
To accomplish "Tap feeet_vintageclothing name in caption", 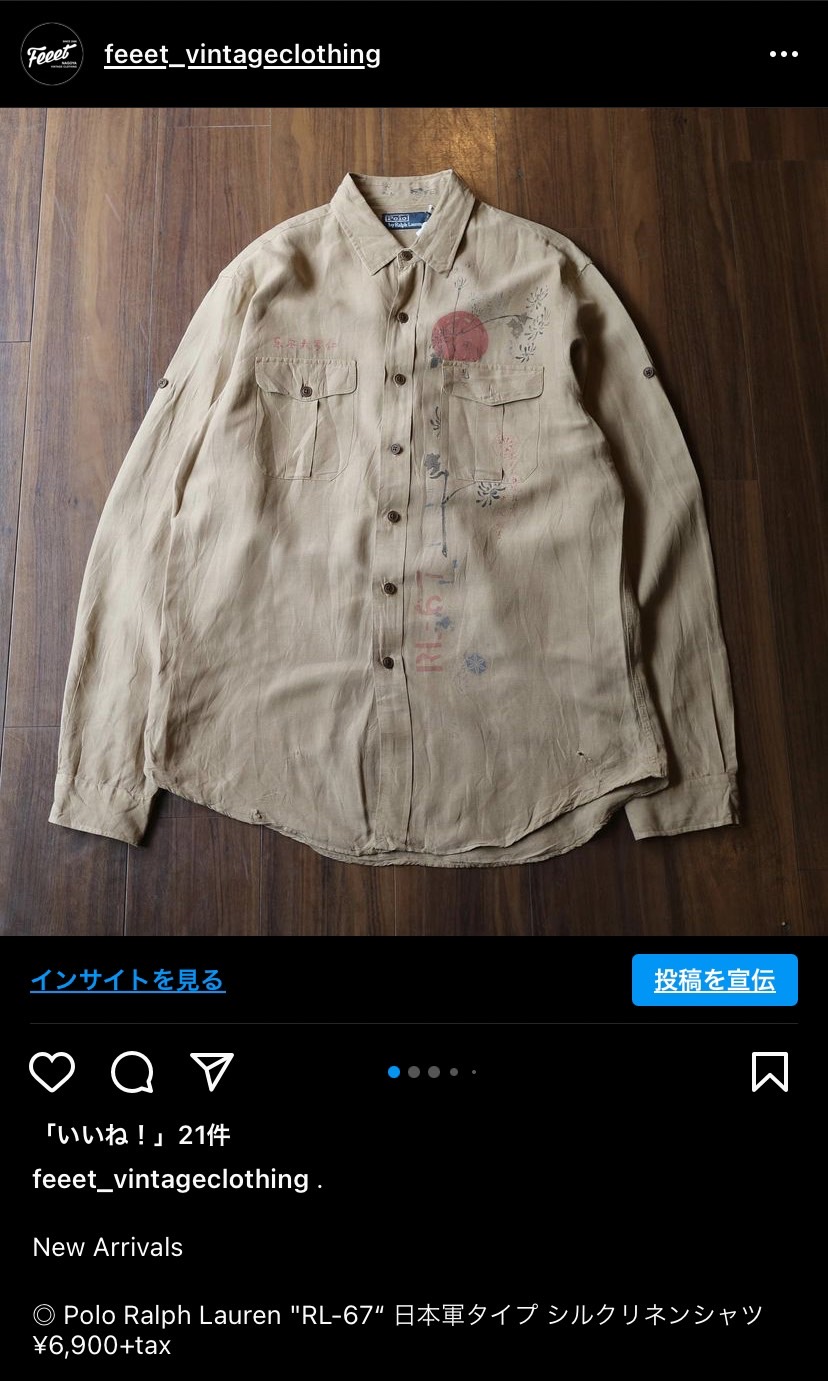I will click(x=170, y=1179).
